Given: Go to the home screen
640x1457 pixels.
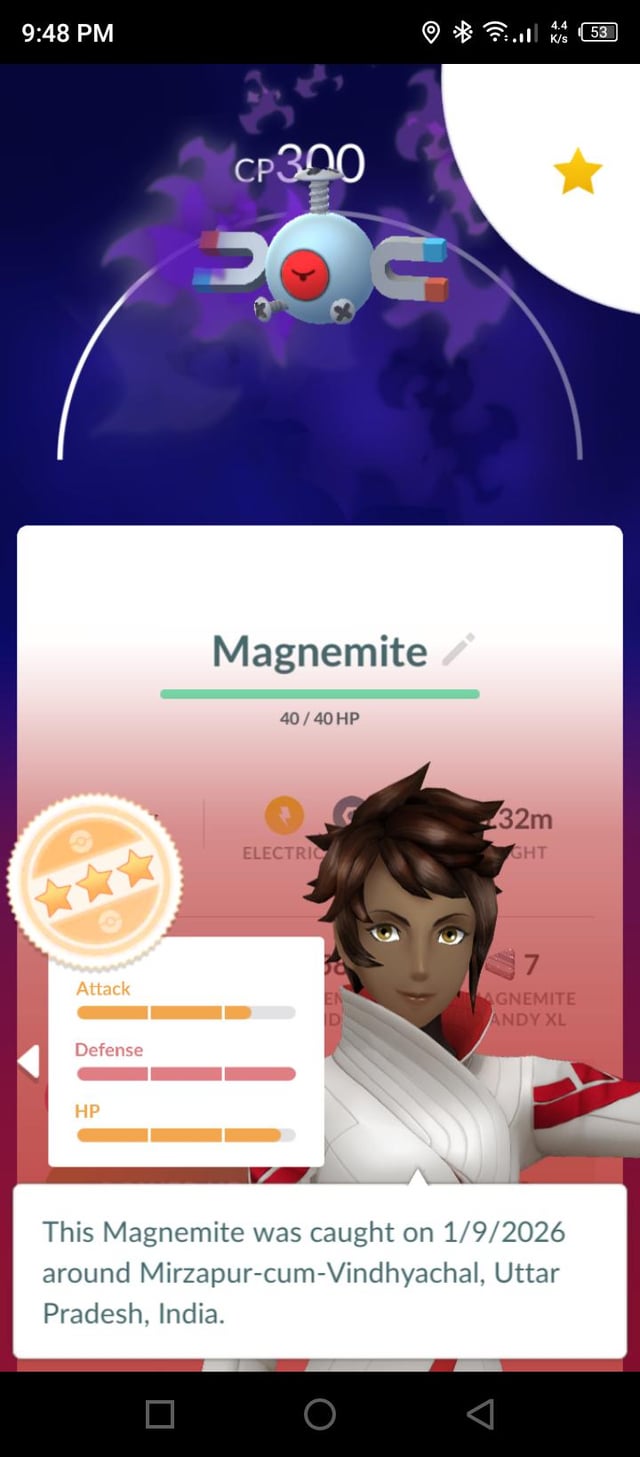Looking at the screenshot, I should click(319, 1413).
